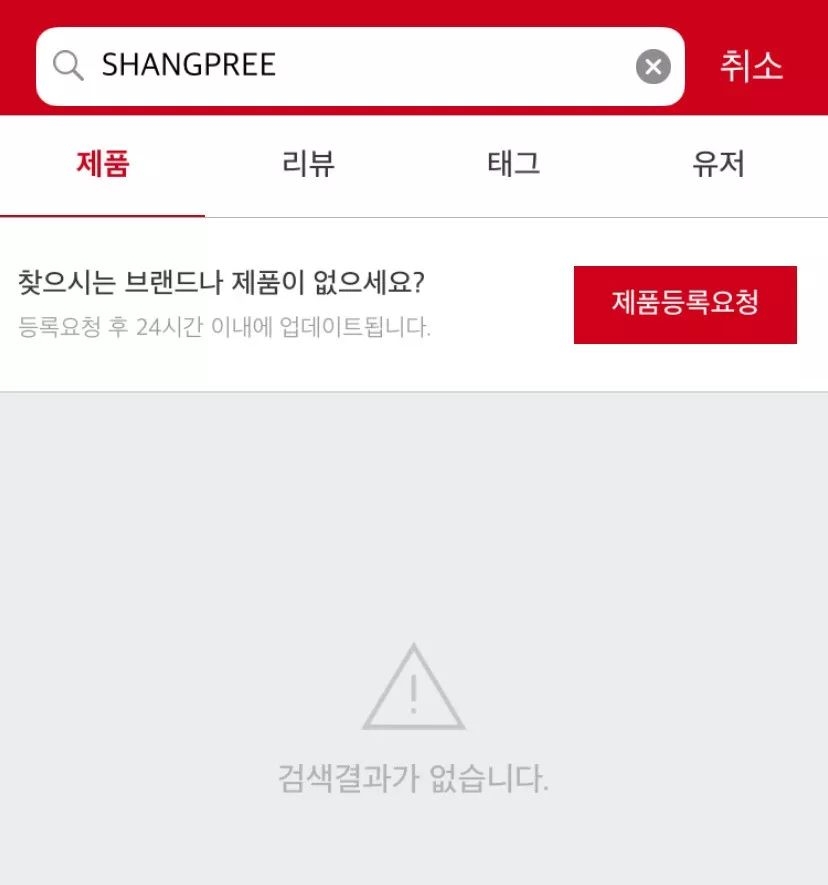Viewport: 828px width, 885px height.
Task: Click the red 제품등록요청 button
Action: click(683, 305)
